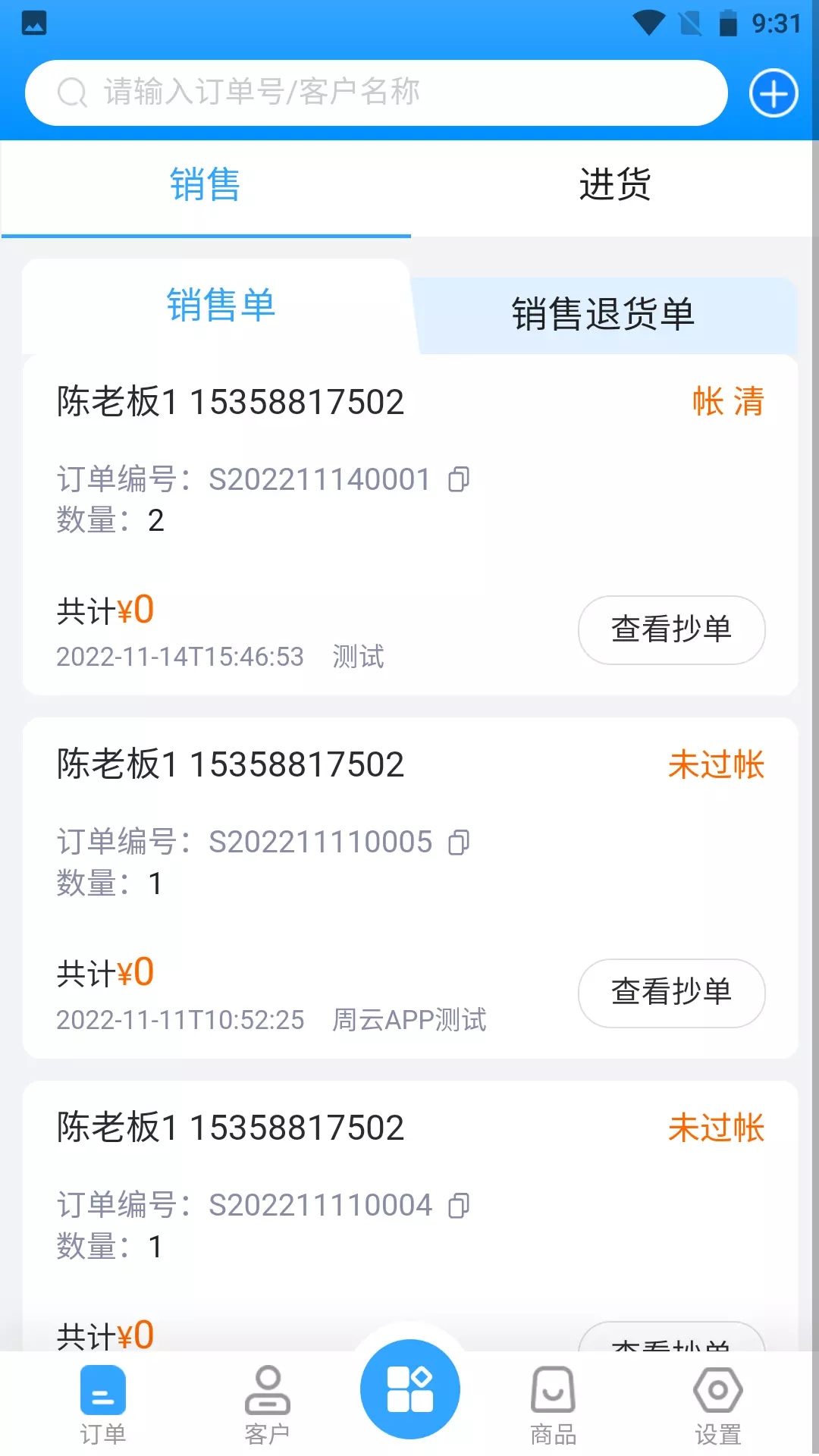819x1456 pixels.
Task: Select the 销售 top tab
Action: point(206,185)
